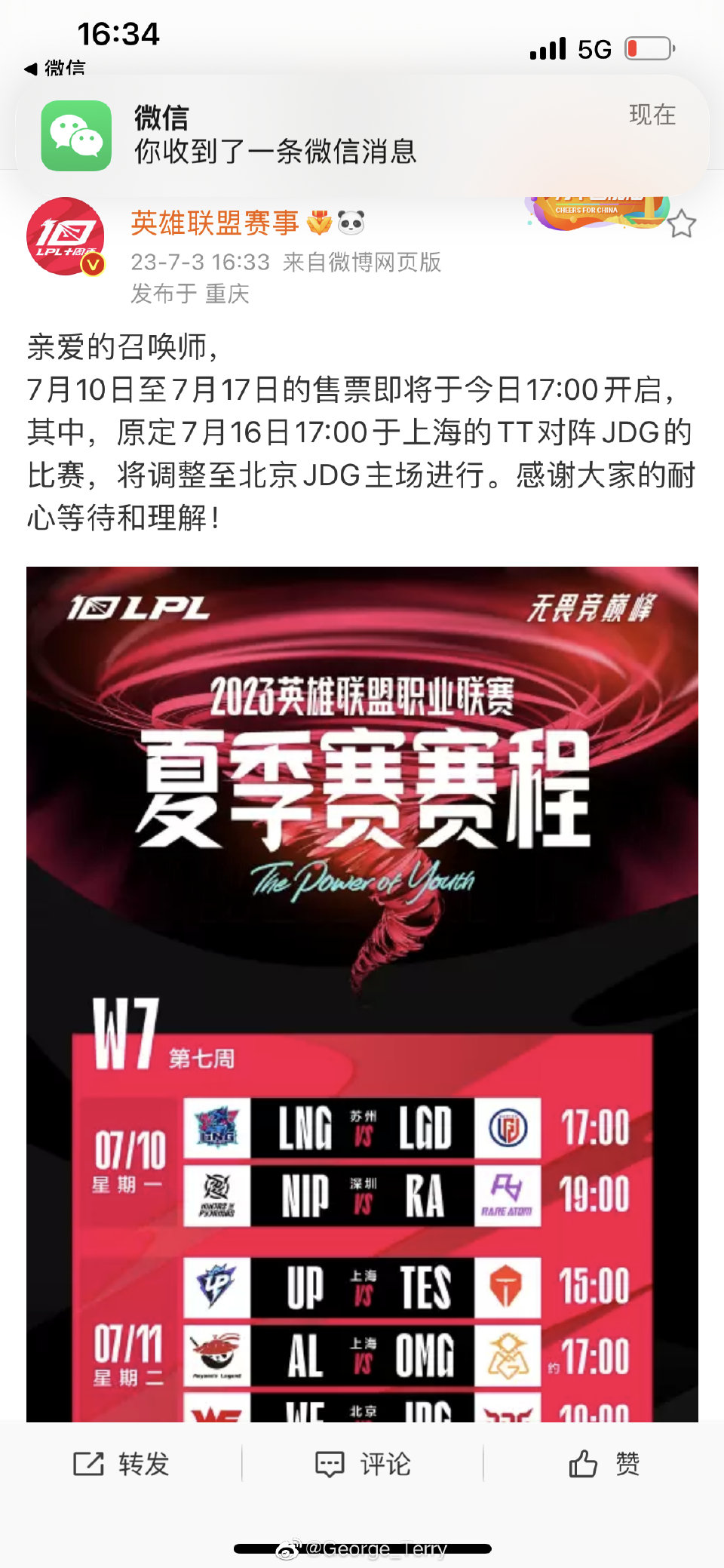Open the WeChat message notification banner
The image size is (724, 1568).
pos(362,136)
